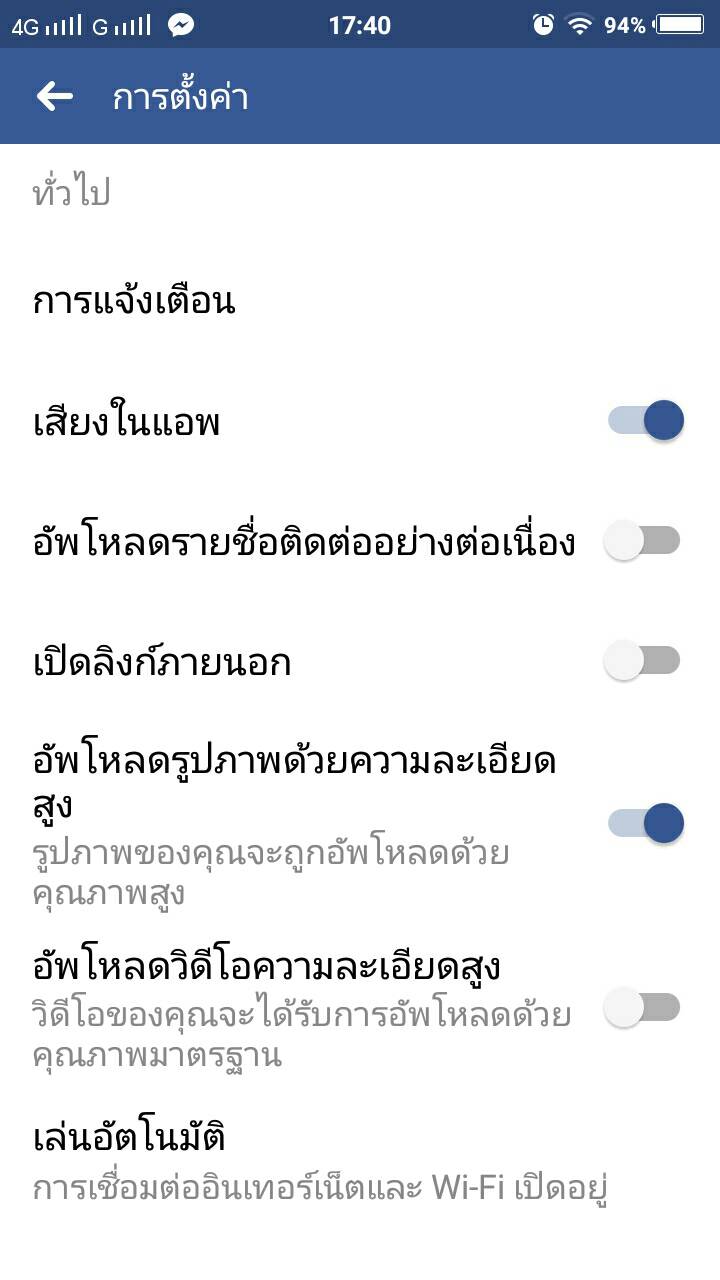Toggle เปิดลิงก์ภายนอก external links switch on
The height and width of the screenshot is (1280, 720).
click(643, 661)
